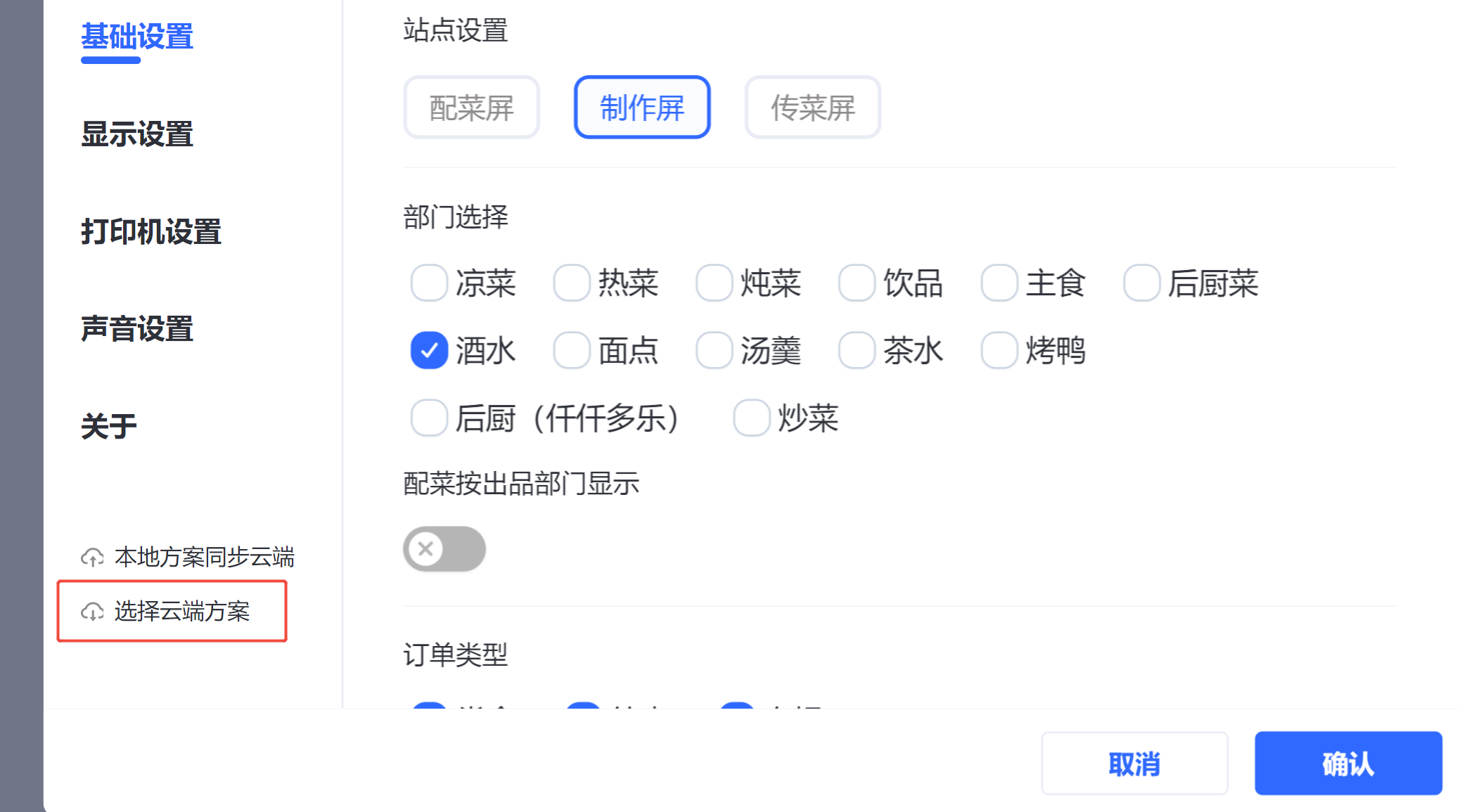Select the 传菜屏 station option

click(x=812, y=108)
